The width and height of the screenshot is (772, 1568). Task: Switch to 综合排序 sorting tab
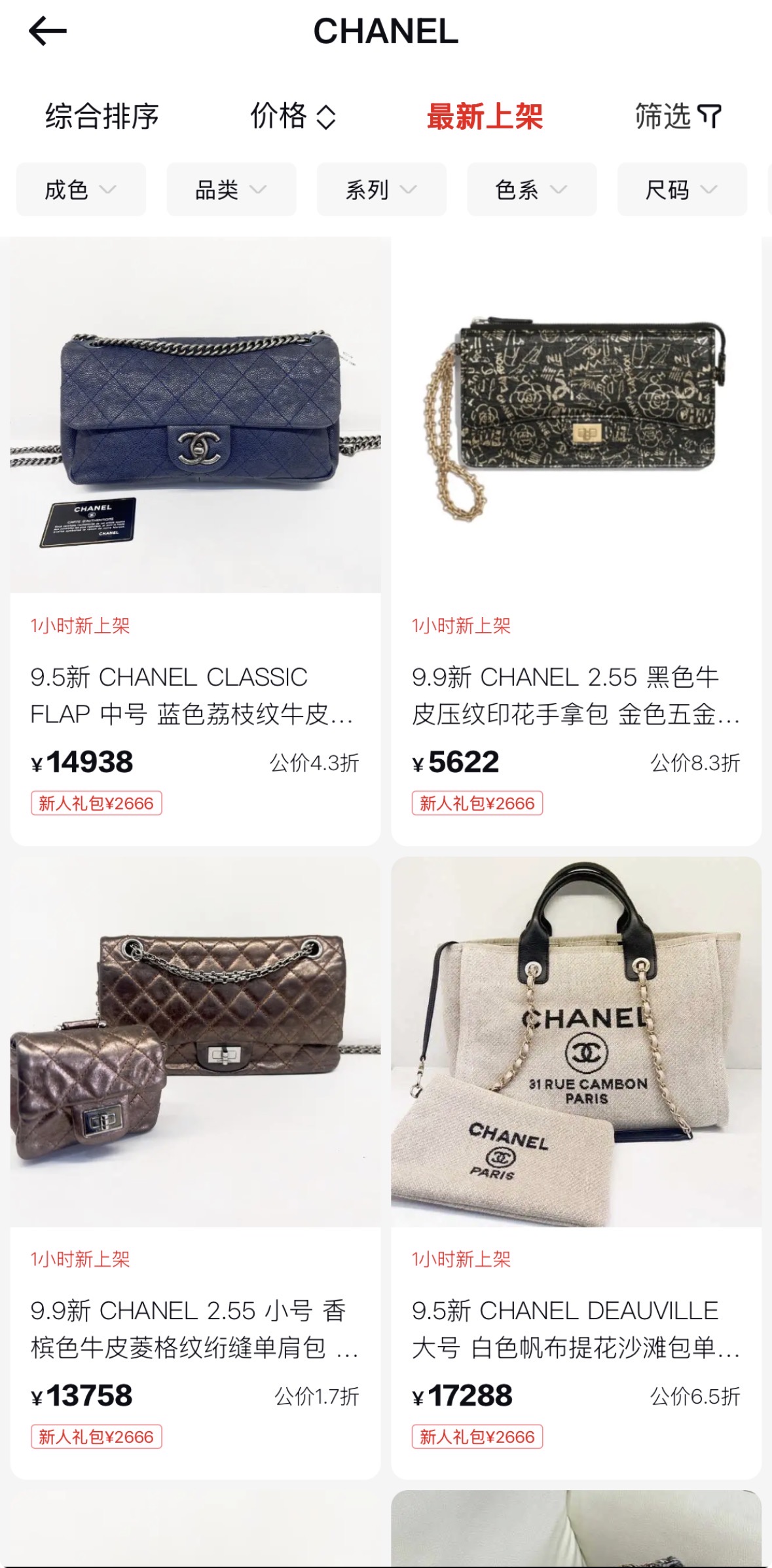tap(101, 117)
